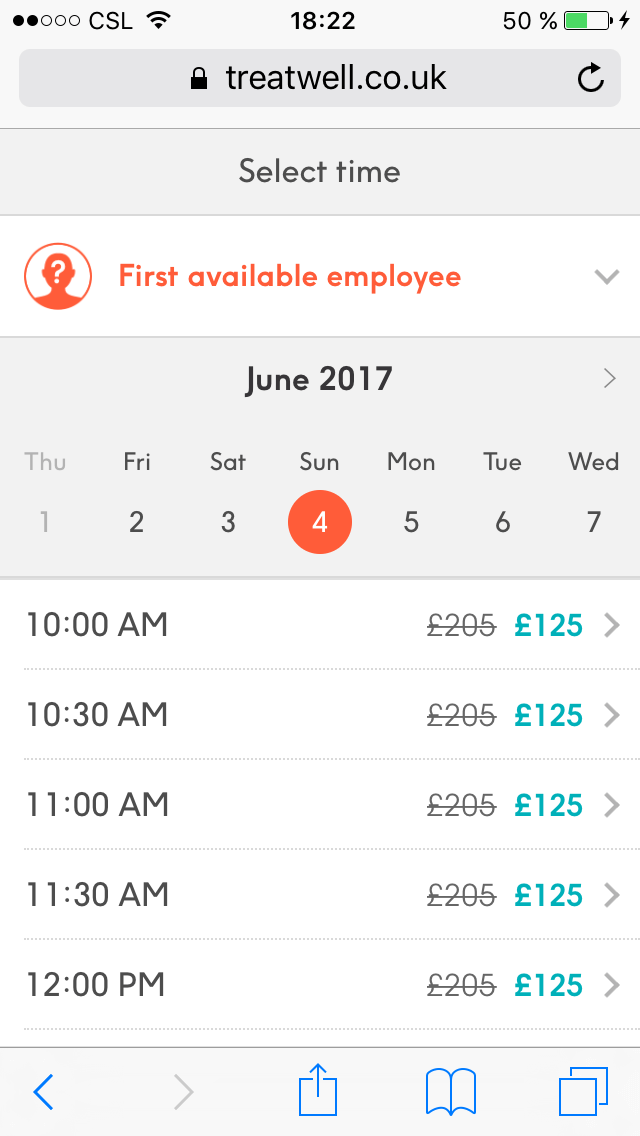
Task: Reload the page in Safari
Action: [x=591, y=78]
